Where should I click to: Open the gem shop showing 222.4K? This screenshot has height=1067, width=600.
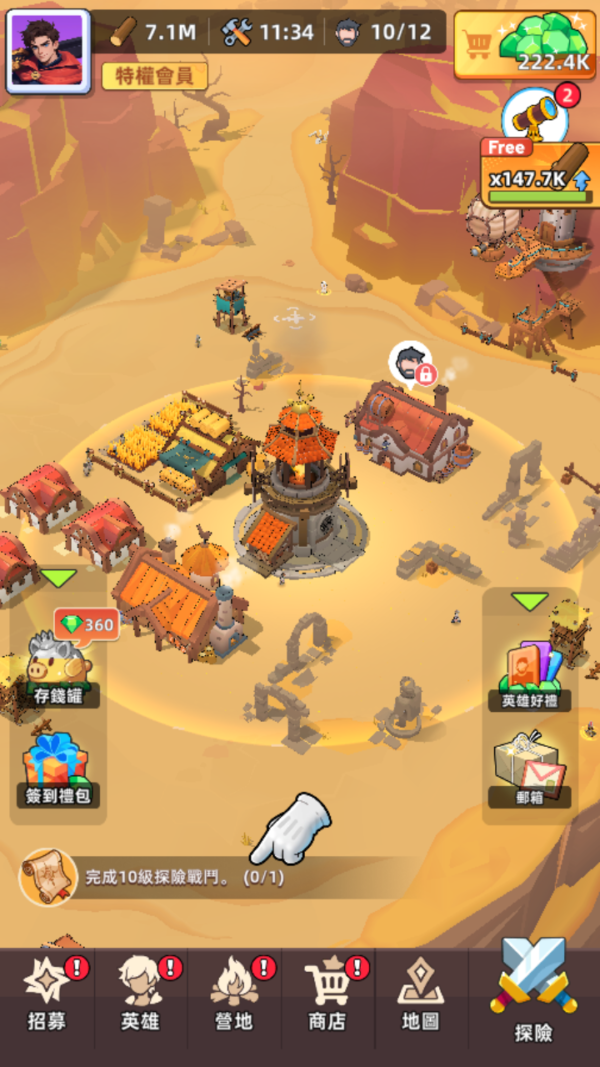click(525, 44)
